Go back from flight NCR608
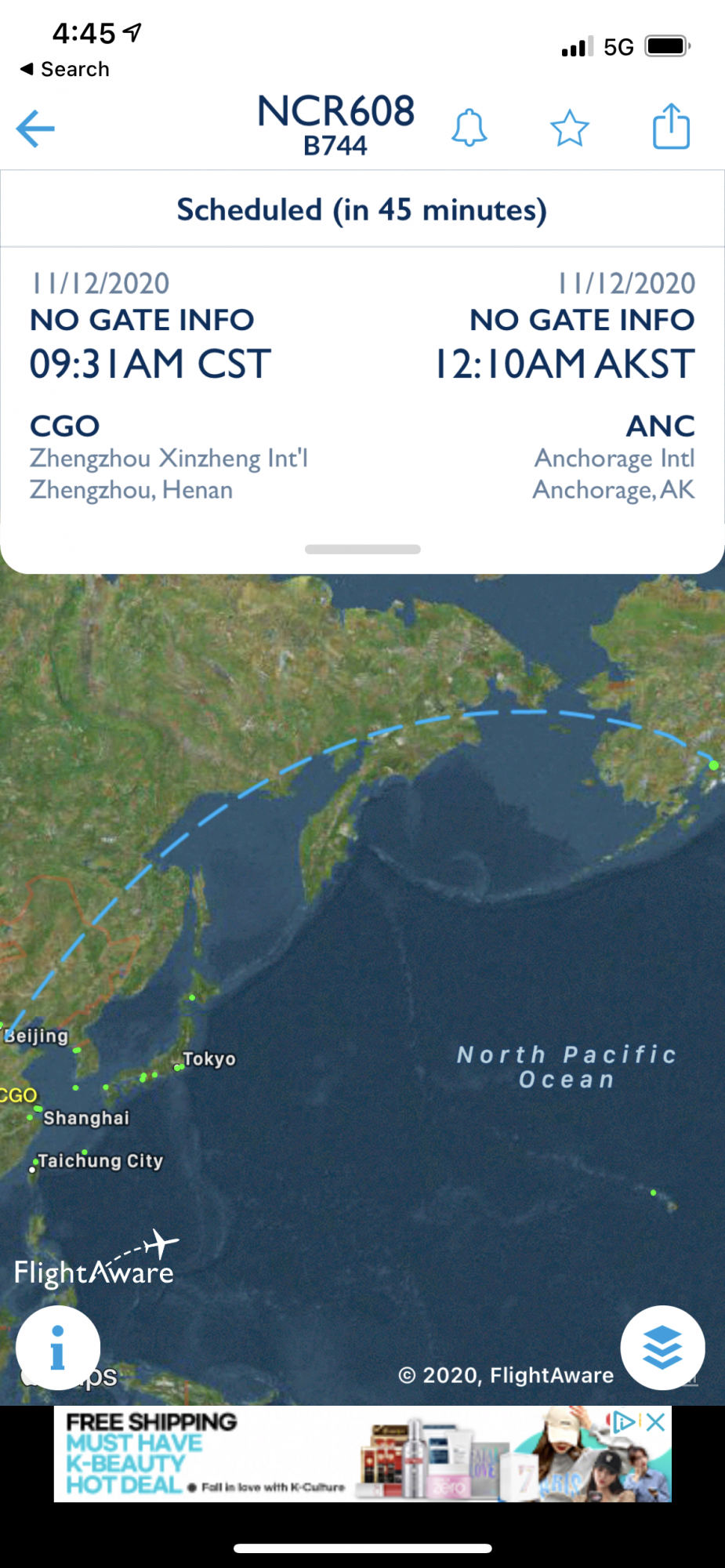The image size is (725, 1568). coord(35,129)
